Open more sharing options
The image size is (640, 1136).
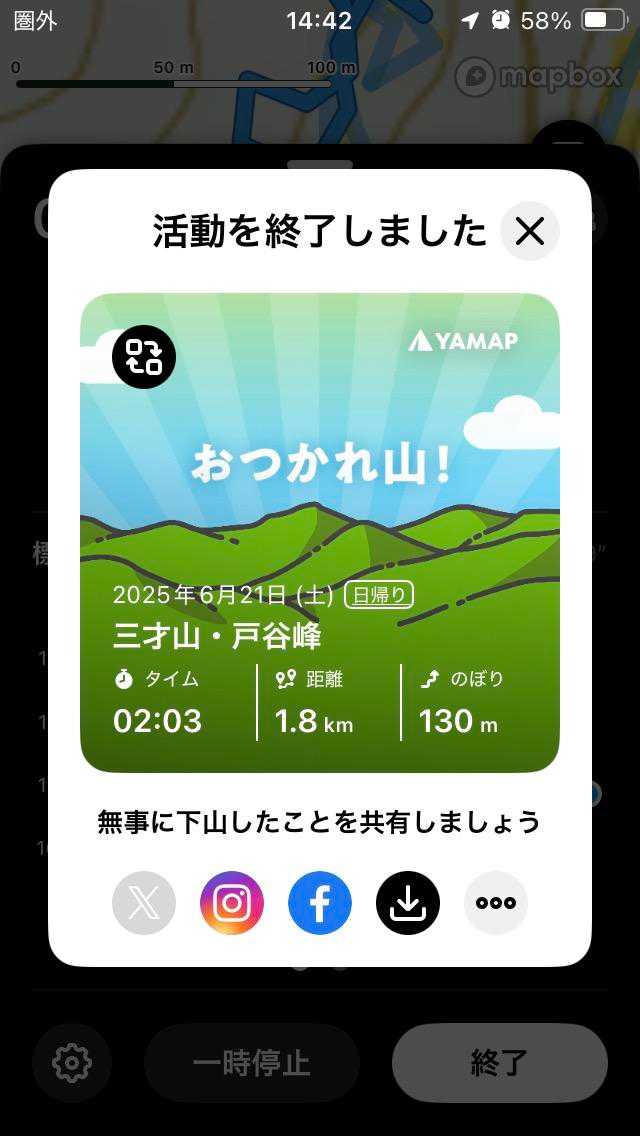pyautogui.click(x=496, y=903)
